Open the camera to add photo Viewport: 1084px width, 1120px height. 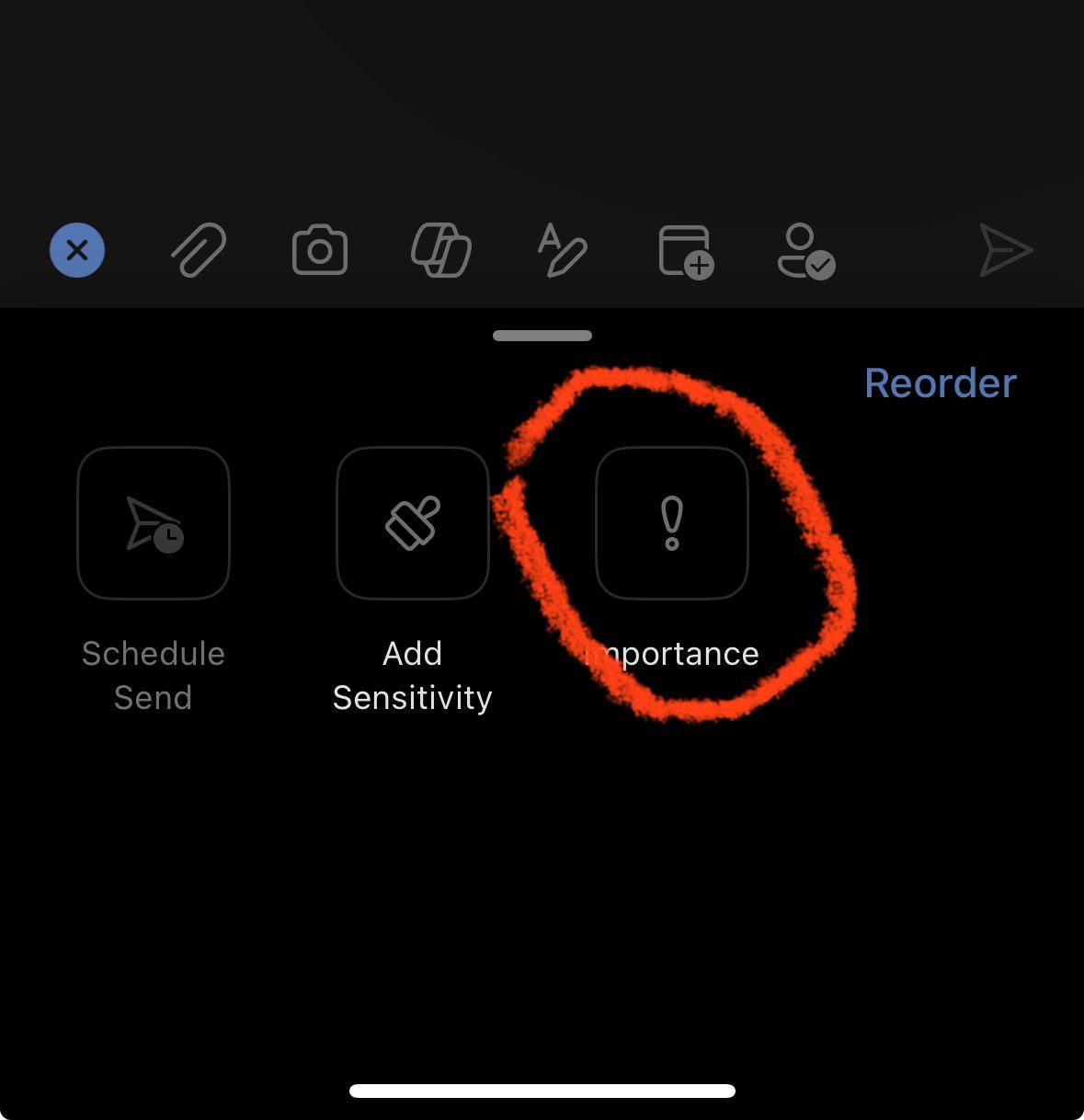click(320, 250)
